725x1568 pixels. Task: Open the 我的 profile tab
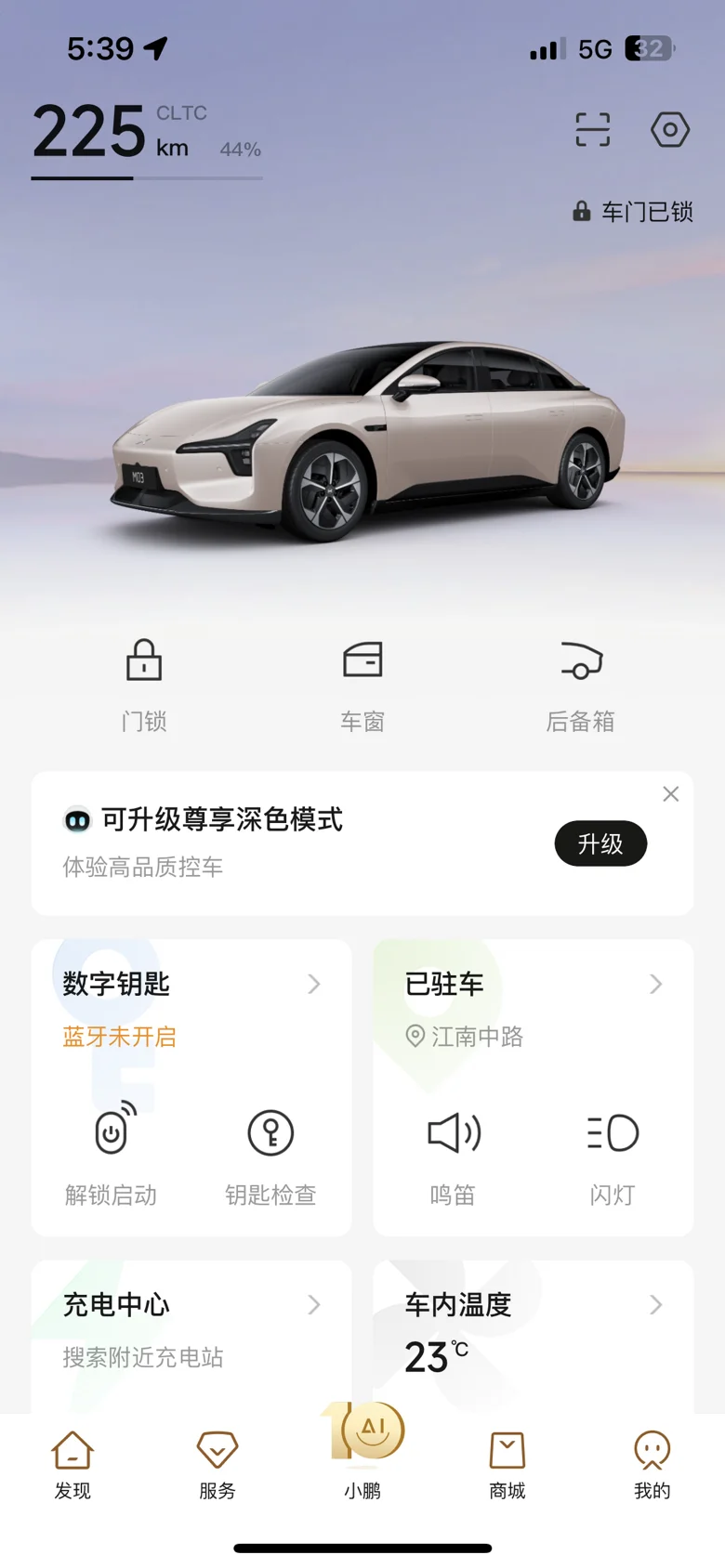pyautogui.click(x=652, y=1465)
